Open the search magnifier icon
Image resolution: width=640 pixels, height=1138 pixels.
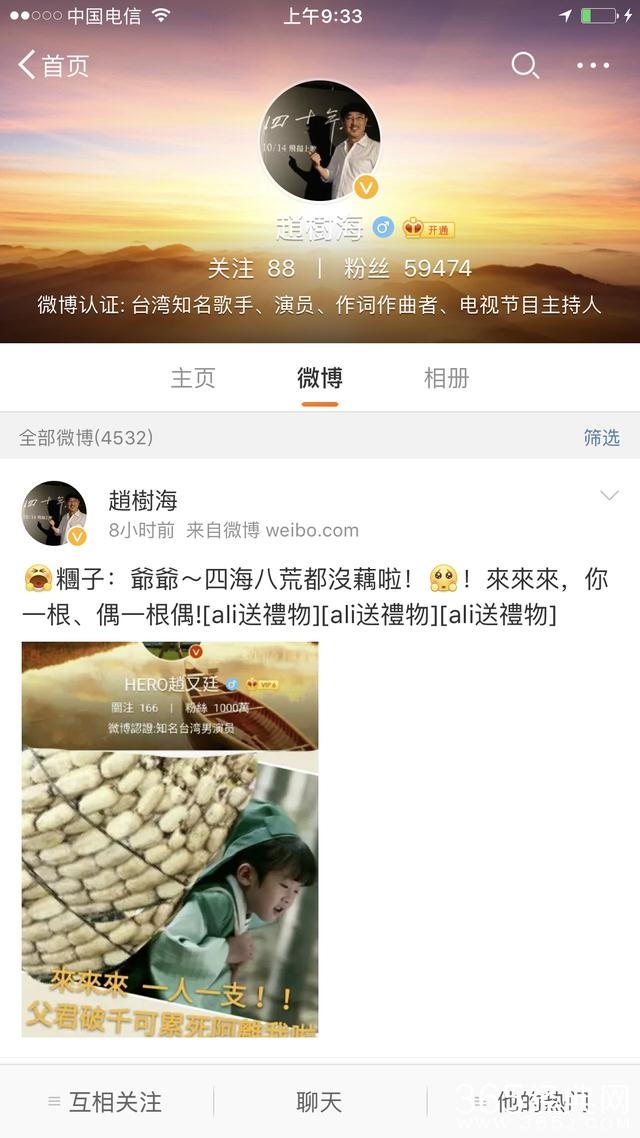524,66
